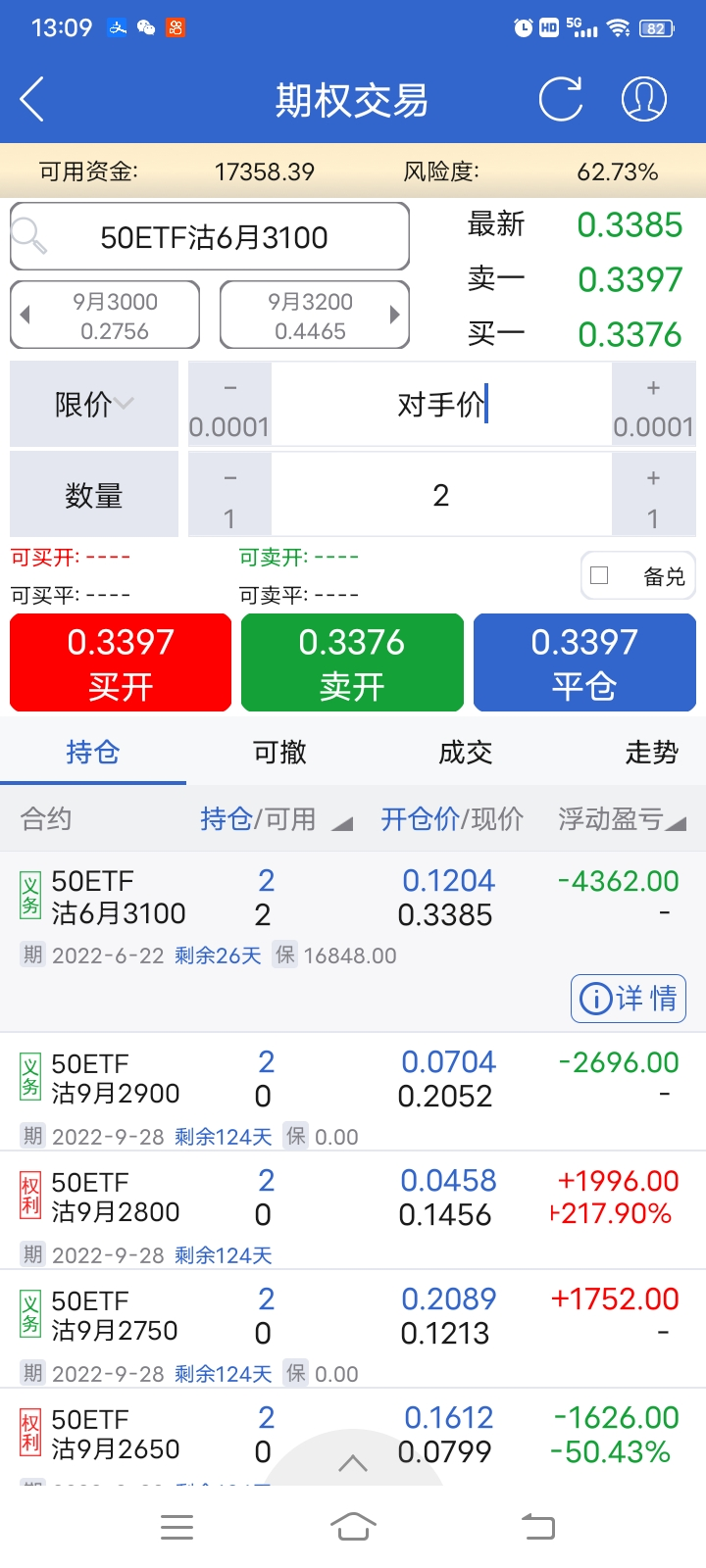Screen dimensions: 706x1568
Task: Refresh the options trading data
Action: [x=561, y=99]
